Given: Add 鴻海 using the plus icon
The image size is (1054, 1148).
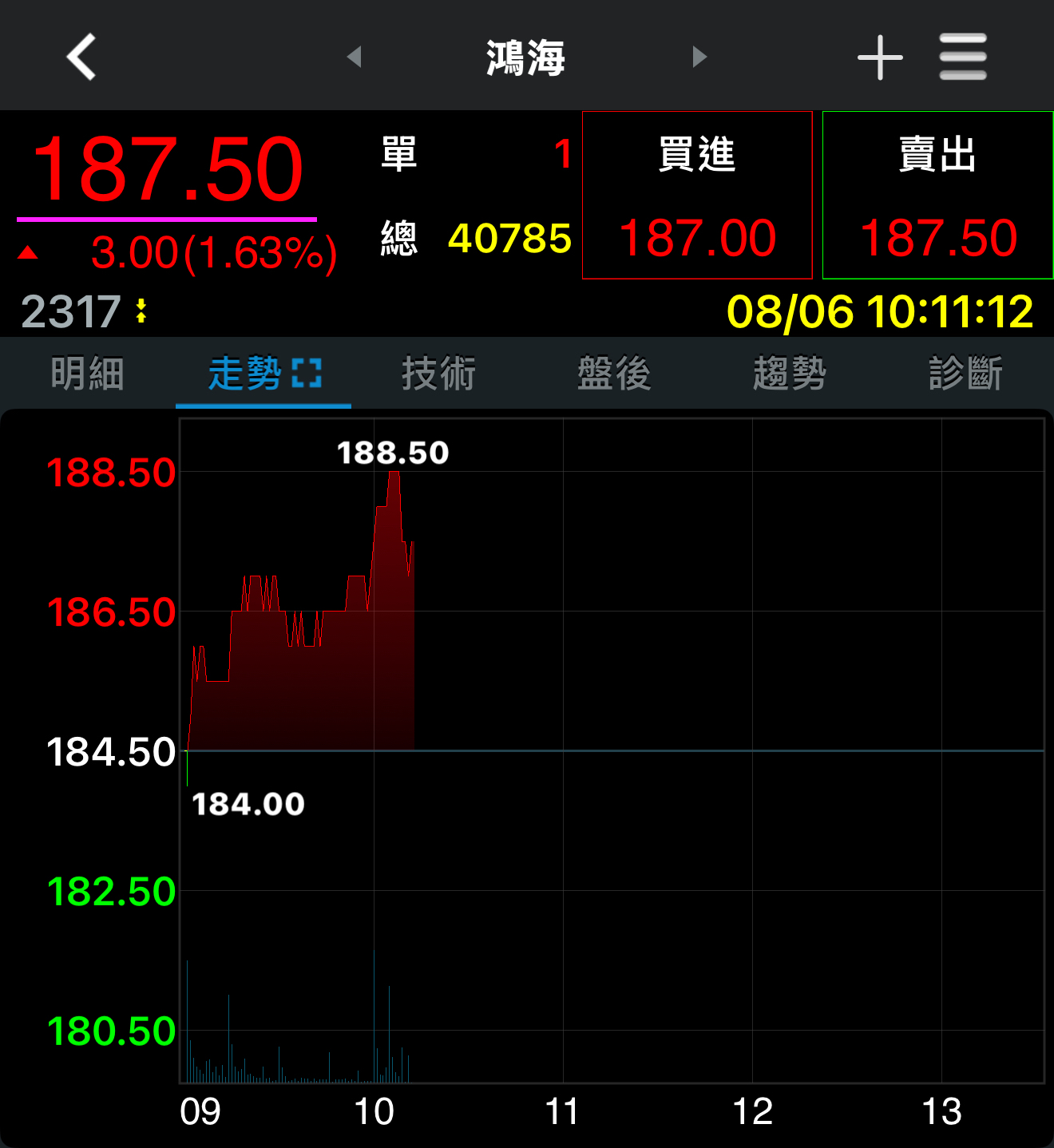Looking at the screenshot, I should click(880, 57).
